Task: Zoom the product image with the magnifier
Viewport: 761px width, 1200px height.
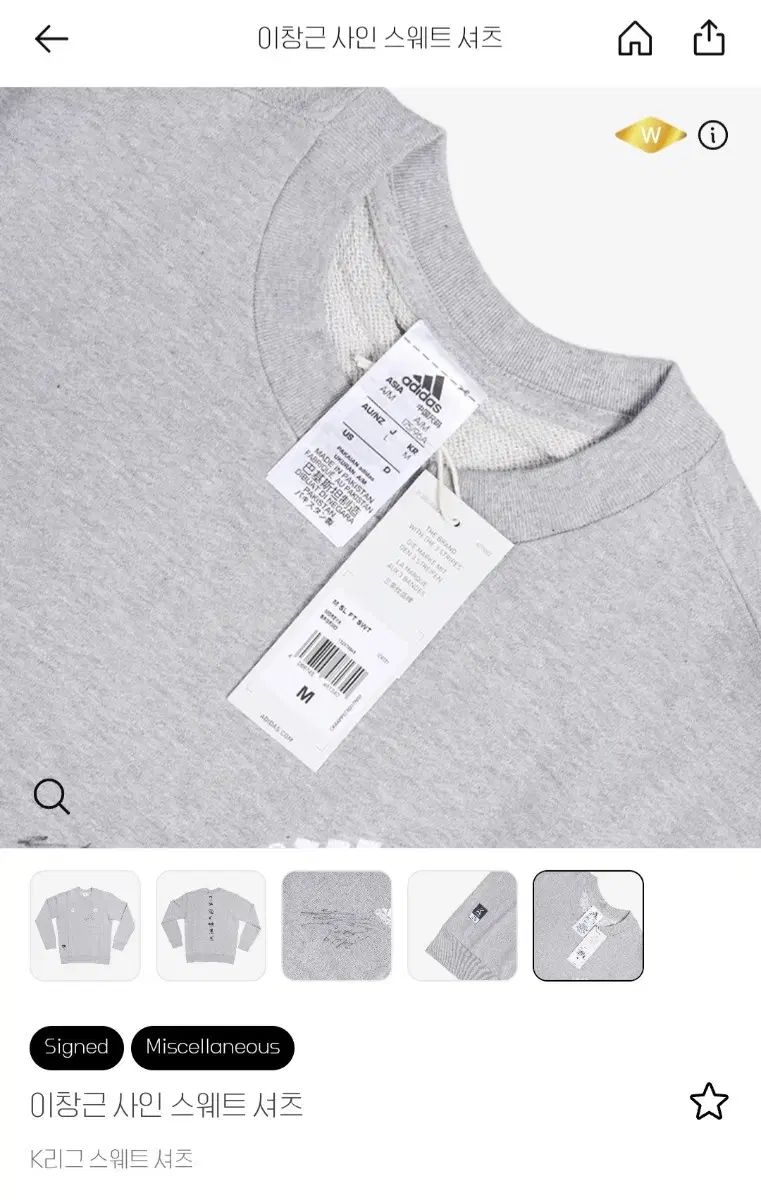Action: (x=51, y=797)
